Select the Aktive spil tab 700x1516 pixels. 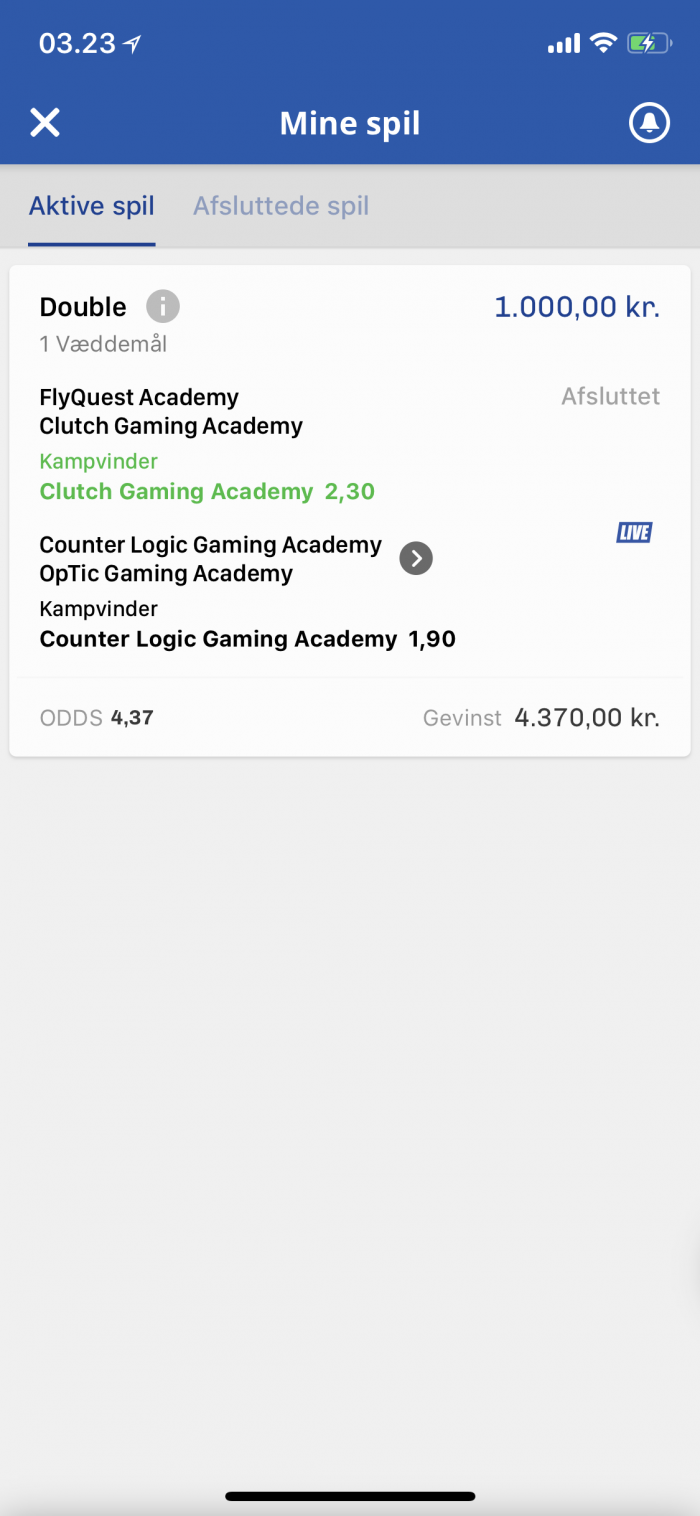92,206
